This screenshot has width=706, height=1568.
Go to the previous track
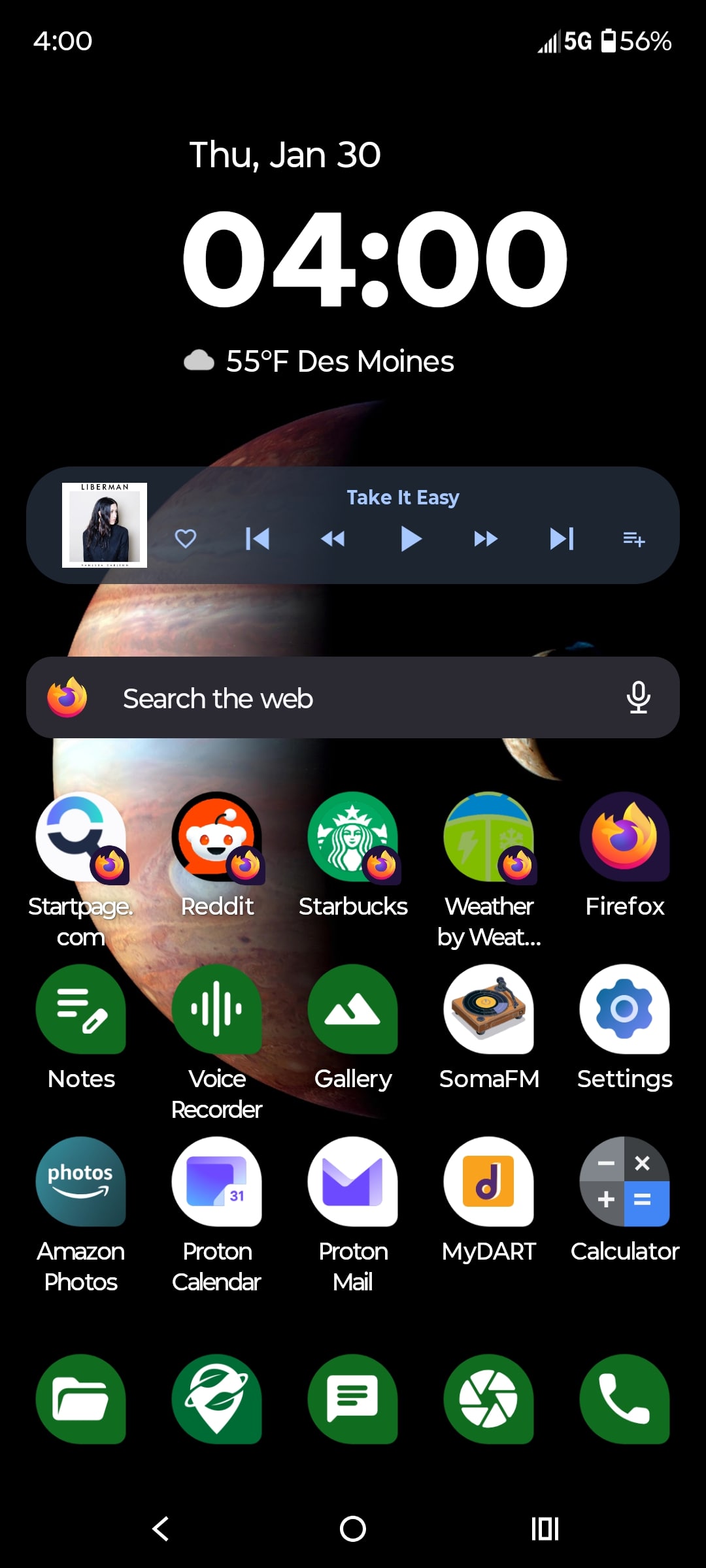click(258, 540)
